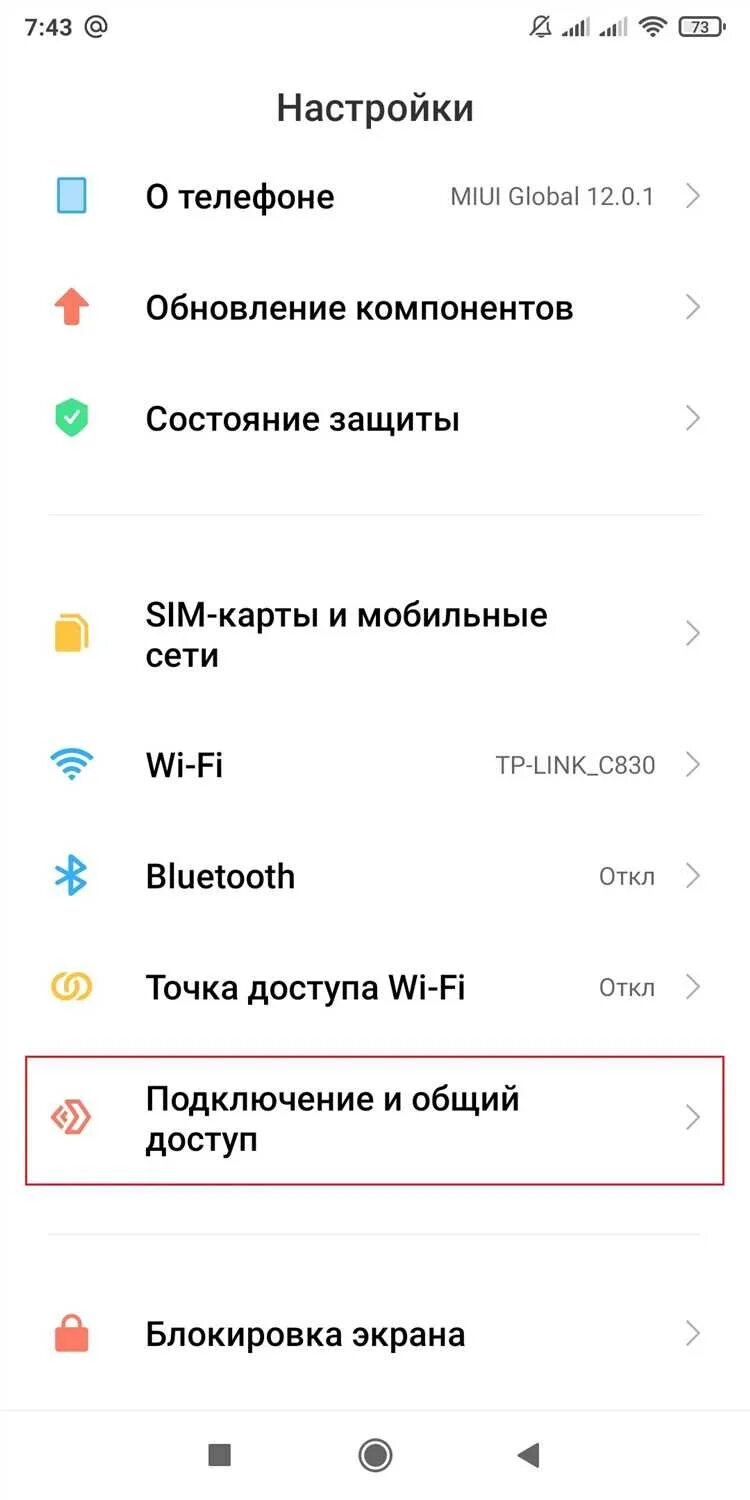
Task: Select the yellow SIM cards icon
Action: click(71, 632)
